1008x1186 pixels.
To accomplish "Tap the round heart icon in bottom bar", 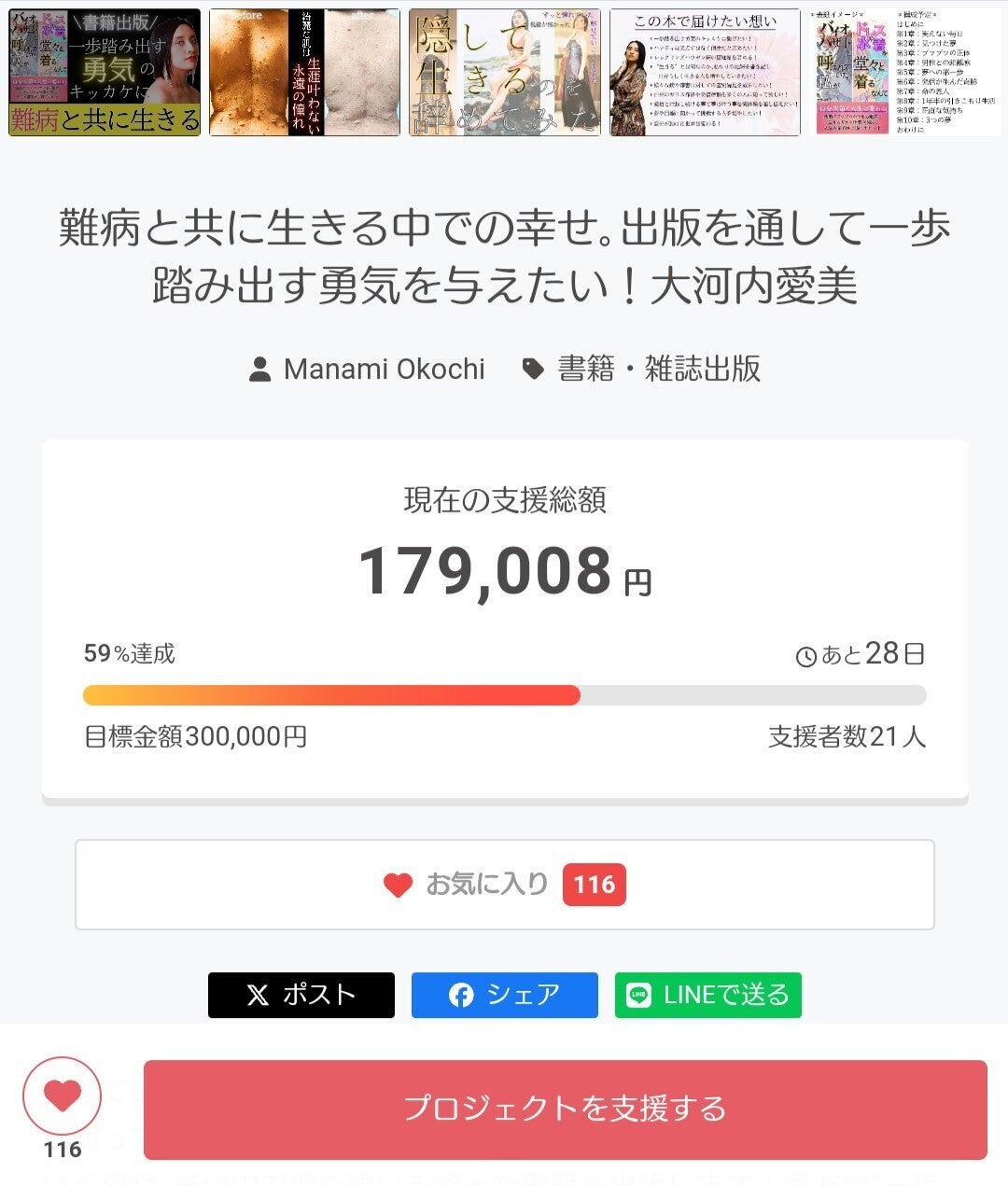I will [x=62, y=1095].
